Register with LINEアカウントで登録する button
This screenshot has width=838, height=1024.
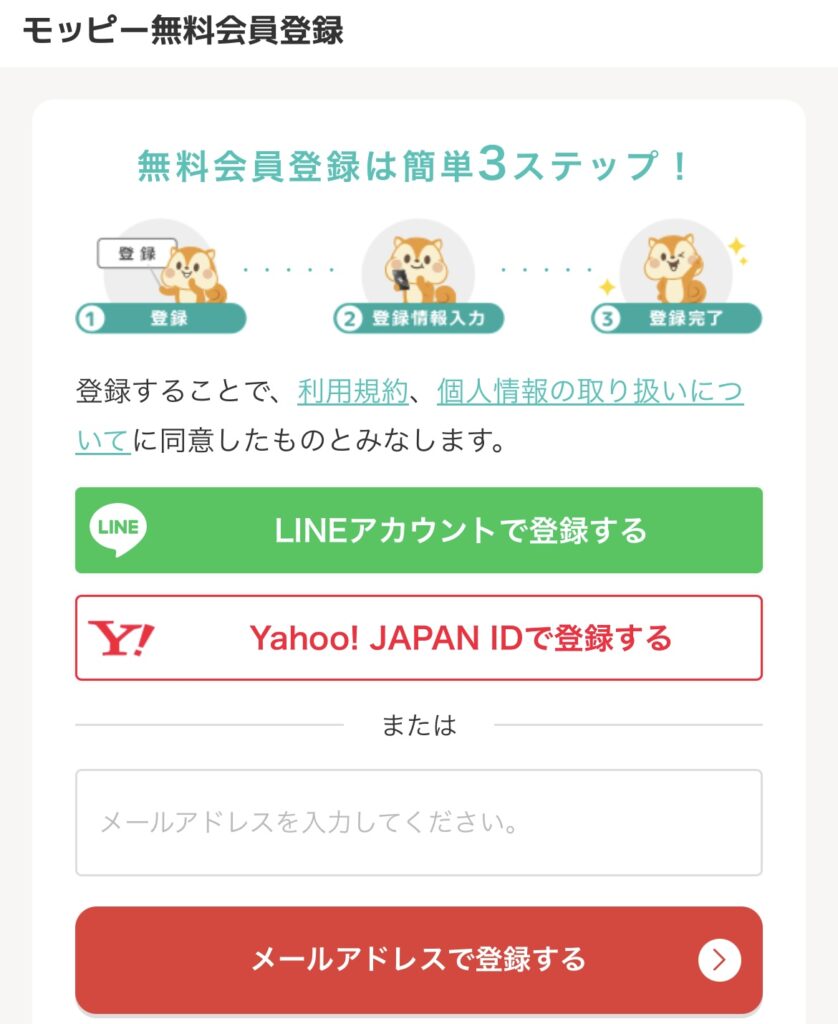point(418,530)
